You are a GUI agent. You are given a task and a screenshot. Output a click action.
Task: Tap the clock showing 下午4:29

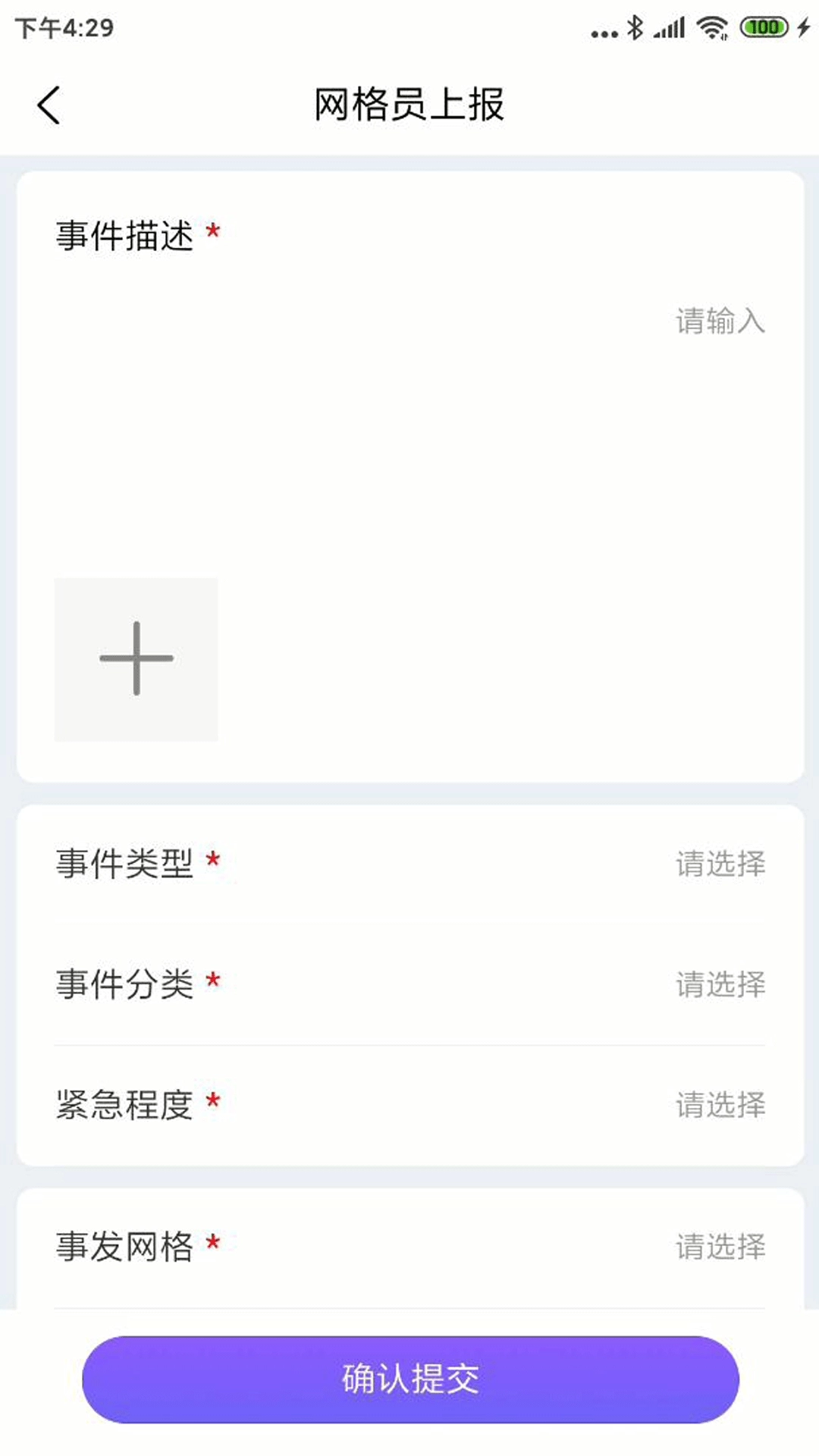pos(64,27)
